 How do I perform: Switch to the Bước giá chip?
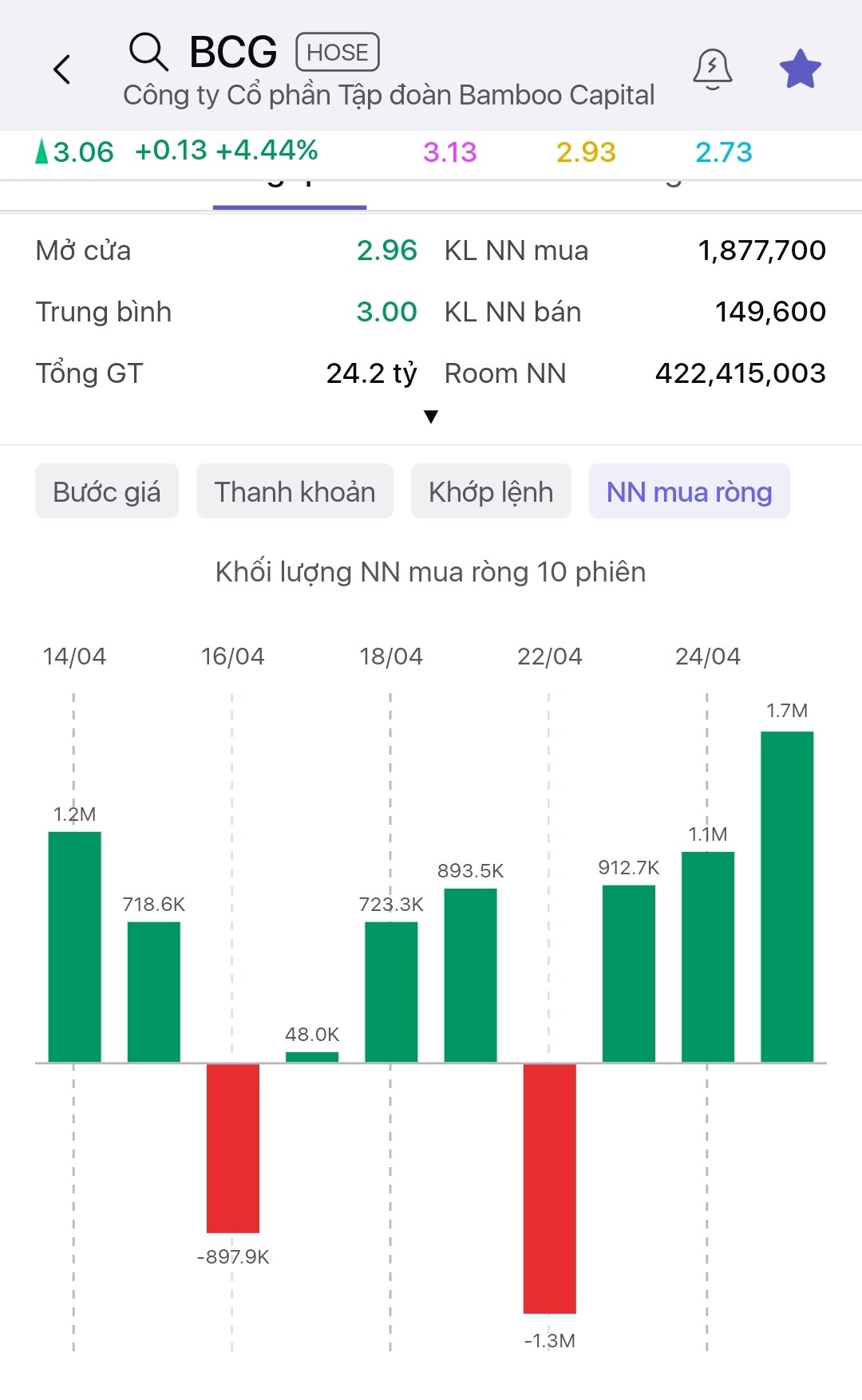[x=107, y=491]
